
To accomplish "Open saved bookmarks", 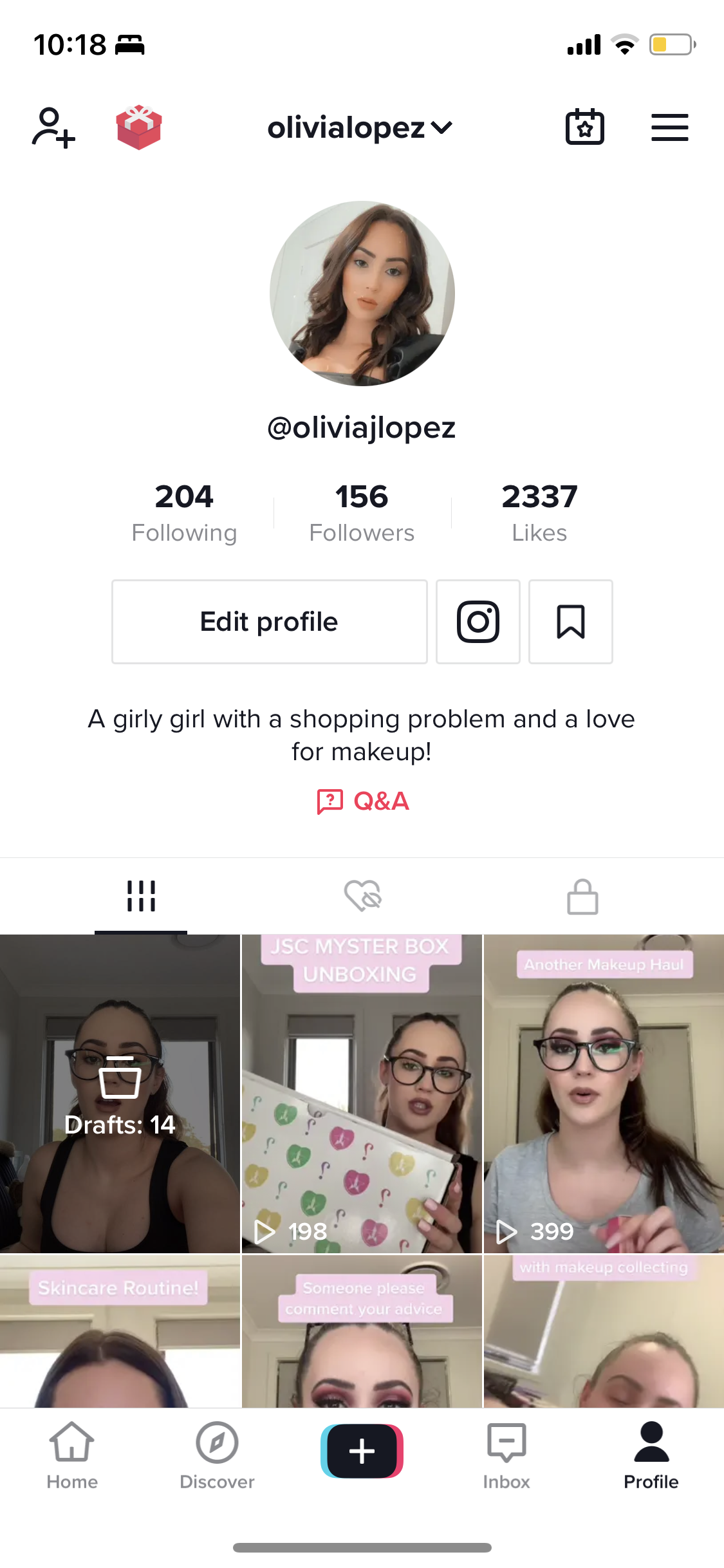I will click(570, 622).
